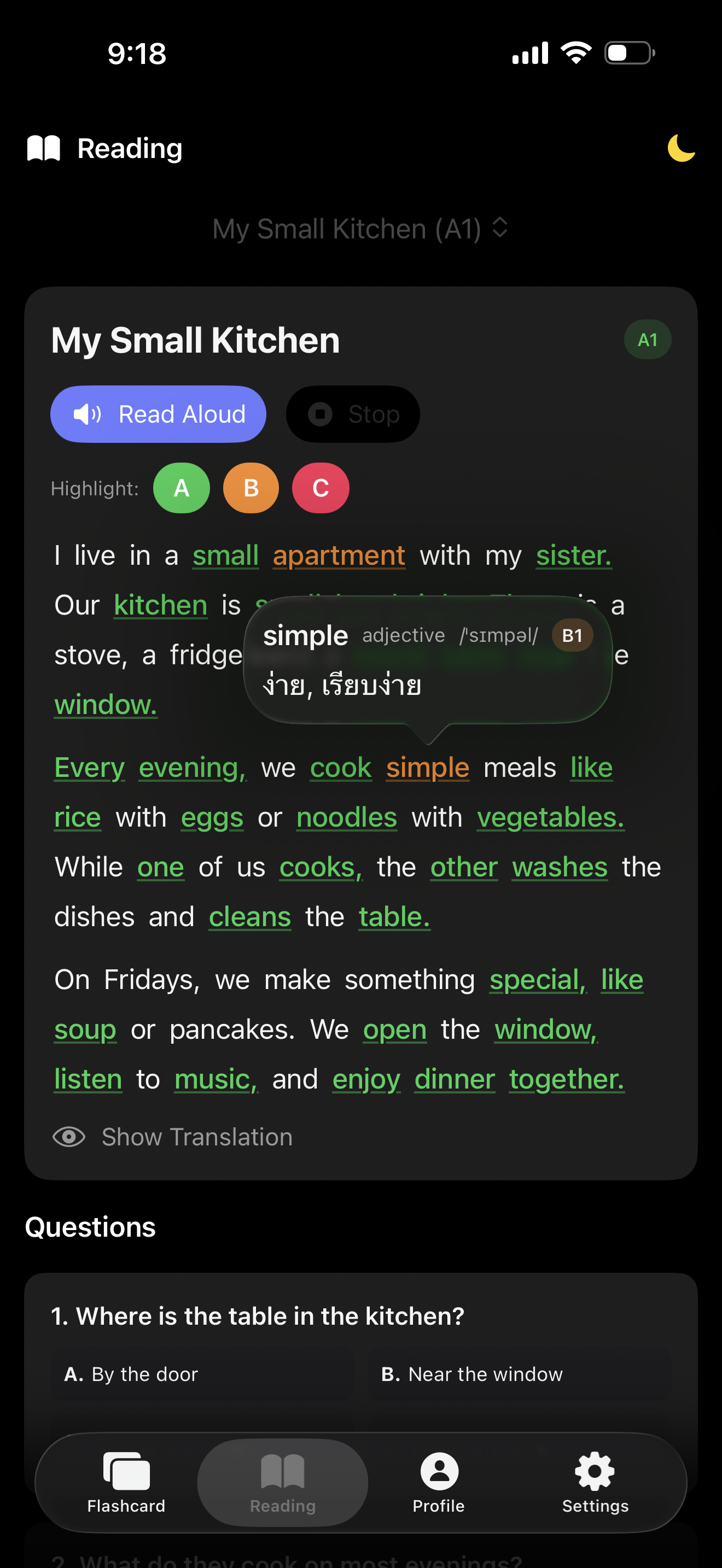The height and width of the screenshot is (1568, 722).
Task: Toggle level B word highlighting
Action: pos(251,488)
